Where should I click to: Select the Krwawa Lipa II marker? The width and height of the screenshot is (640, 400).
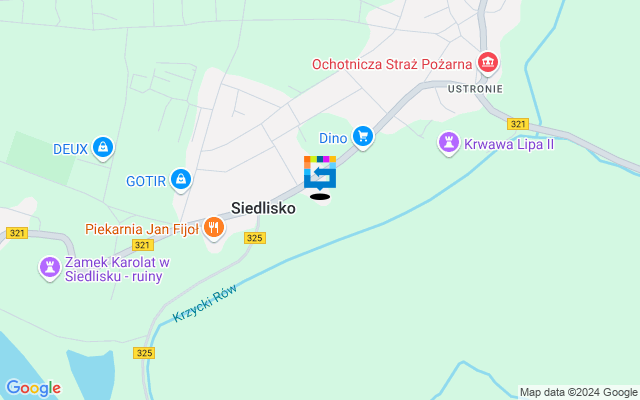tap(450, 144)
